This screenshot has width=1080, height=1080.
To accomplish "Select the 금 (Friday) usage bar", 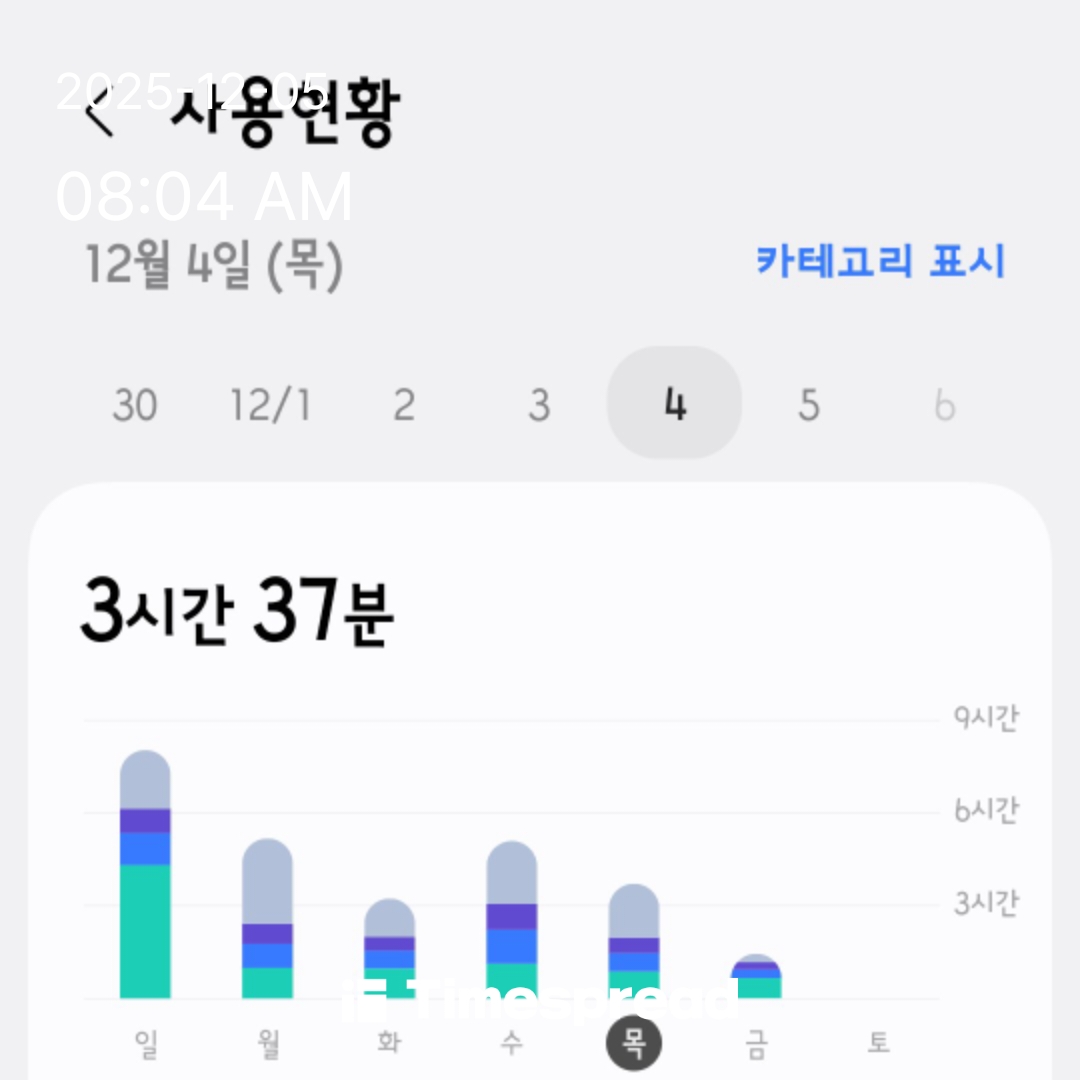I will (x=756, y=977).
